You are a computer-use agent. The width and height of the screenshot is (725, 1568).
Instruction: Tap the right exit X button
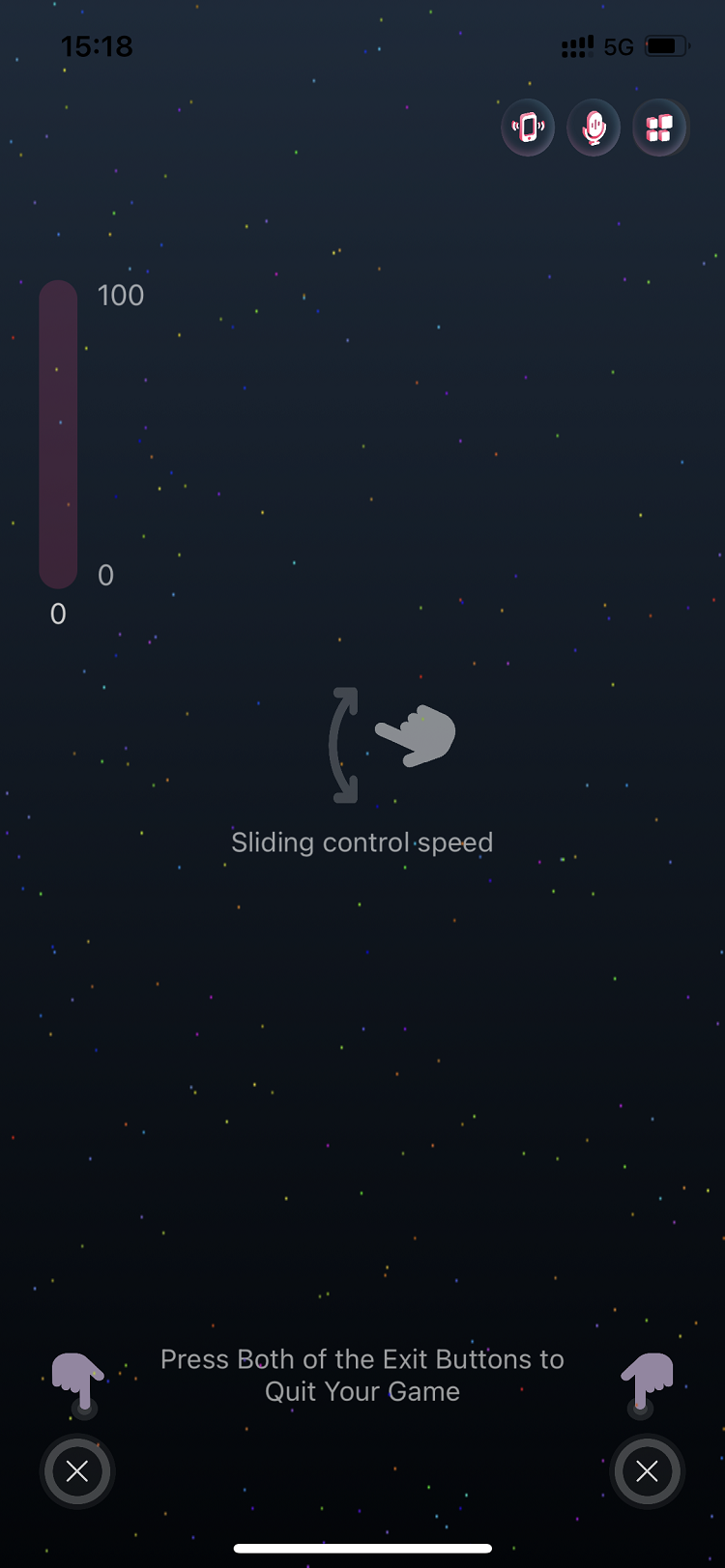point(647,1470)
